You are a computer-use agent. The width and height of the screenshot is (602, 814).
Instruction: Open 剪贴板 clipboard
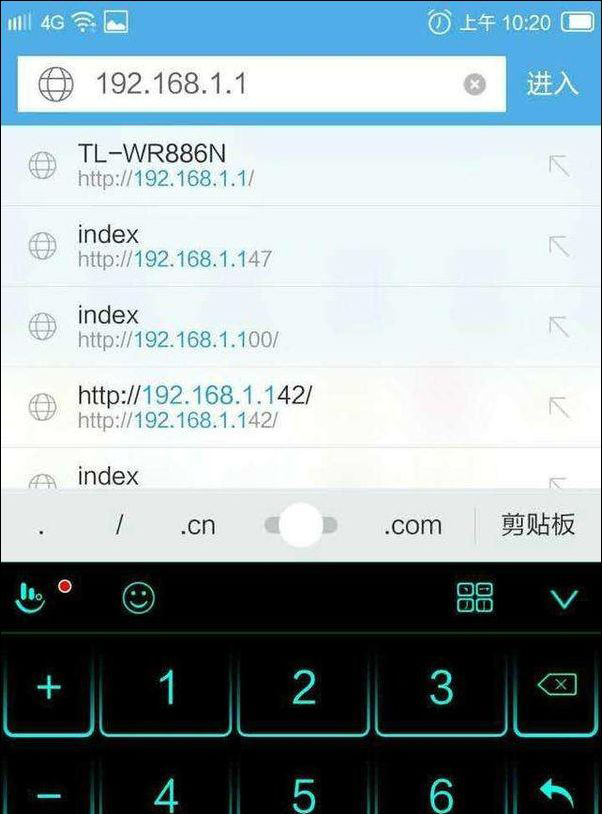pyautogui.click(x=538, y=525)
